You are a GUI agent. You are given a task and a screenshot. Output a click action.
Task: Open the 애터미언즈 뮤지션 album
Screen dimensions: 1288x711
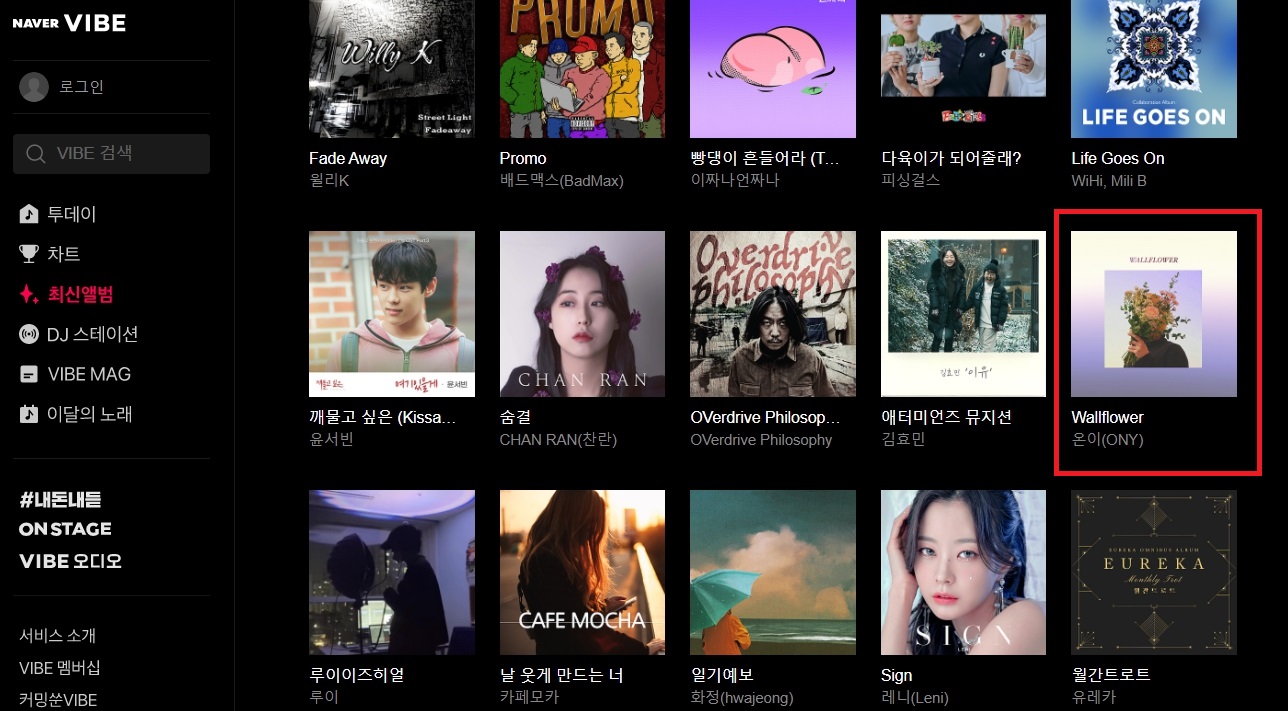click(x=963, y=314)
